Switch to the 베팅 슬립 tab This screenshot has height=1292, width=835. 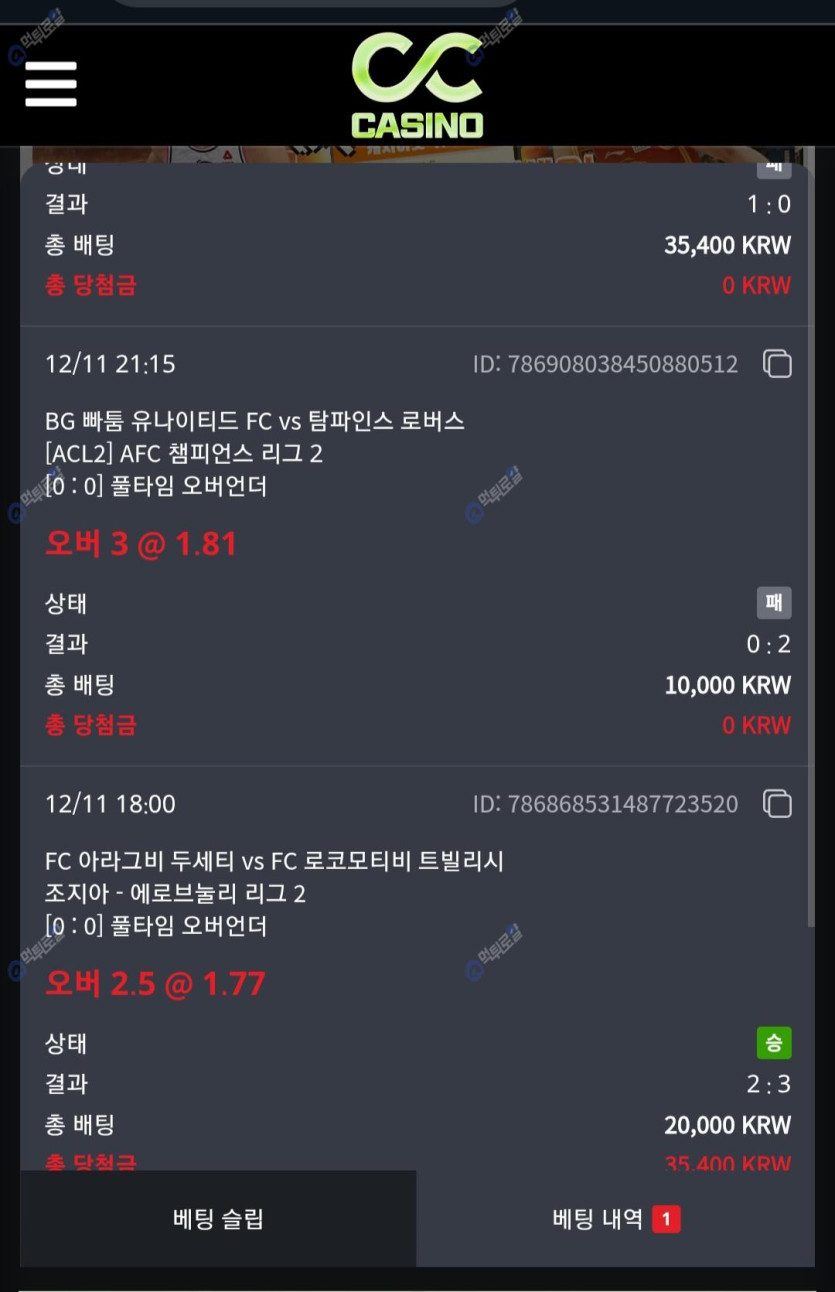[218, 1219]
